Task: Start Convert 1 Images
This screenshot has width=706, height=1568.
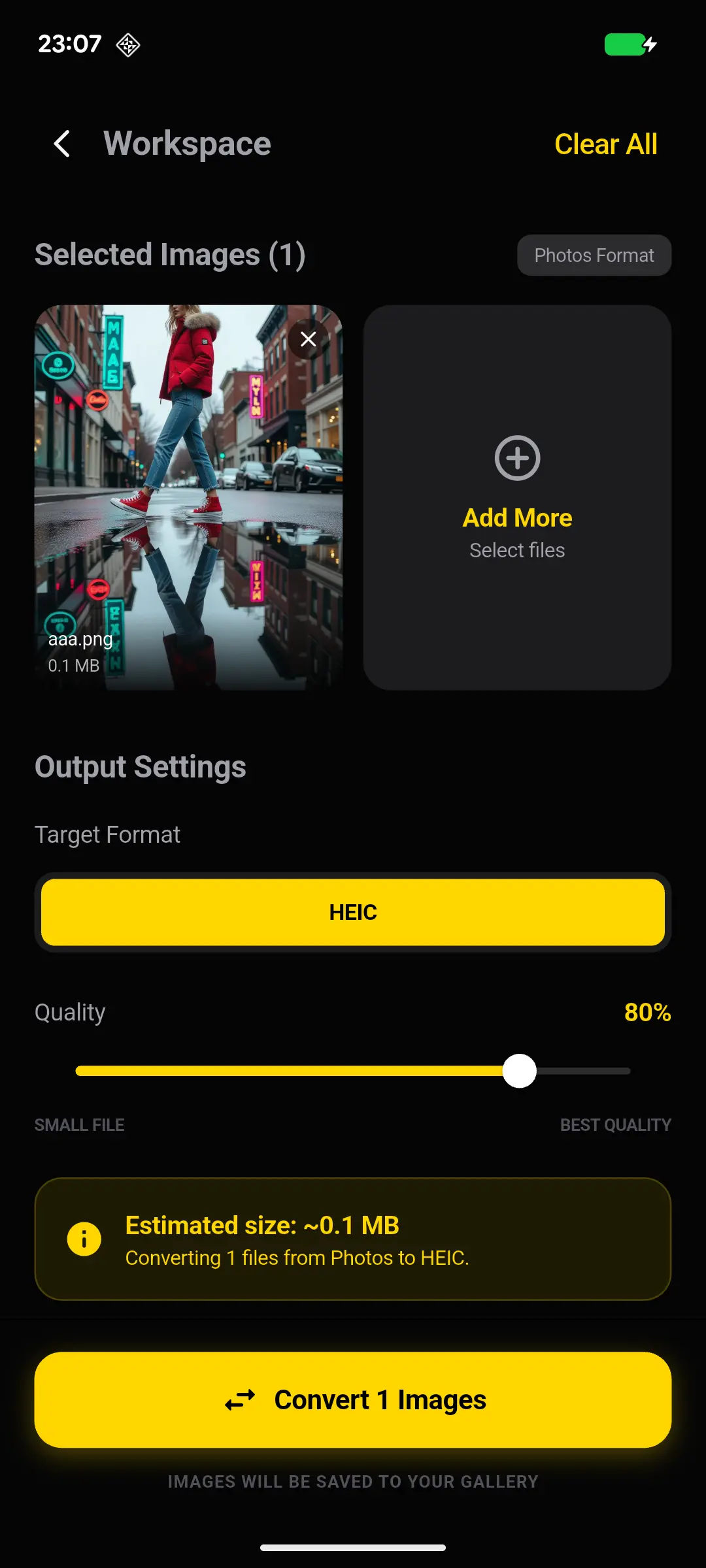Action: [353, 1399]
